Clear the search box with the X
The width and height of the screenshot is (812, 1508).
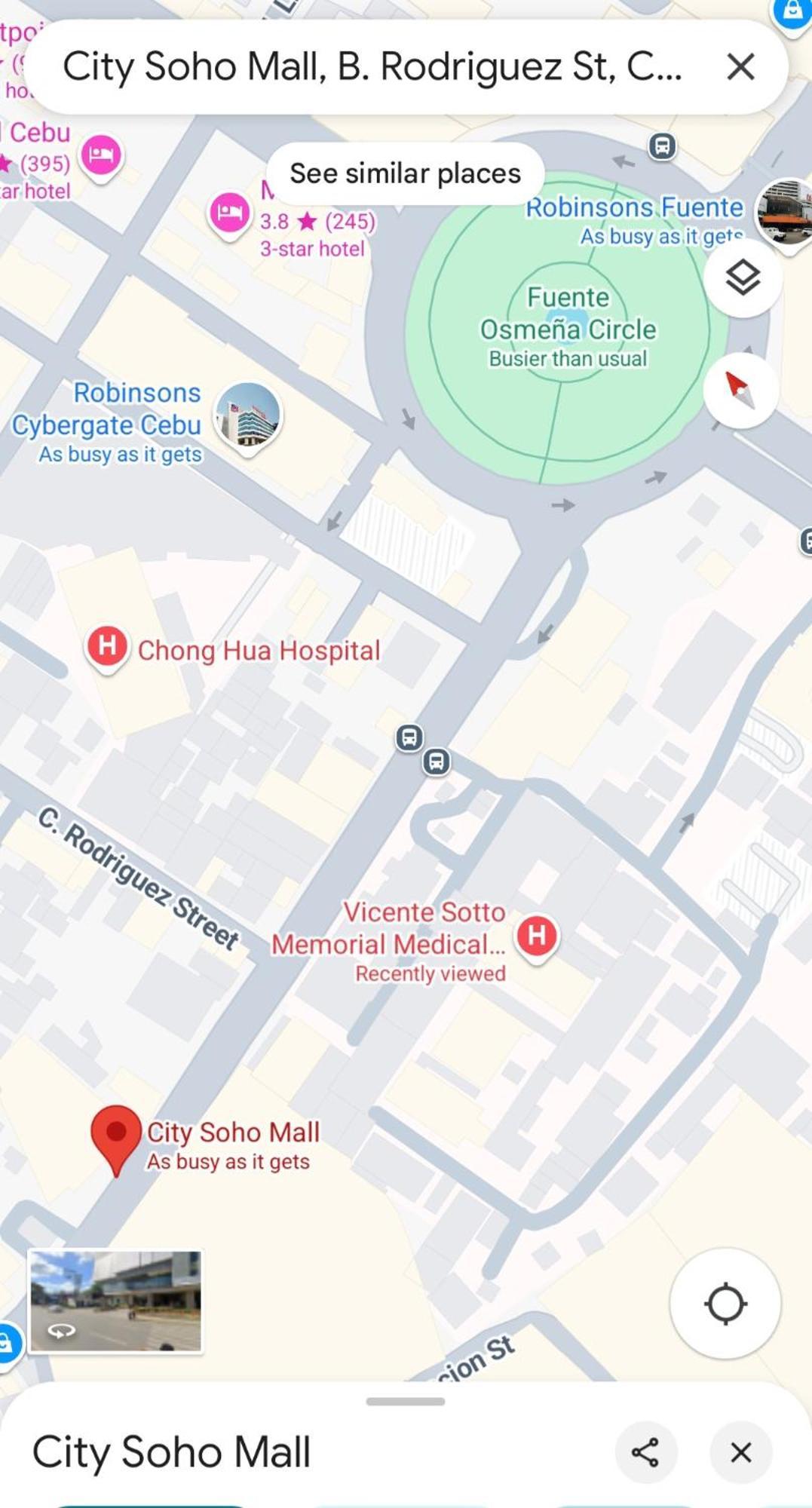tap(740, 66)
